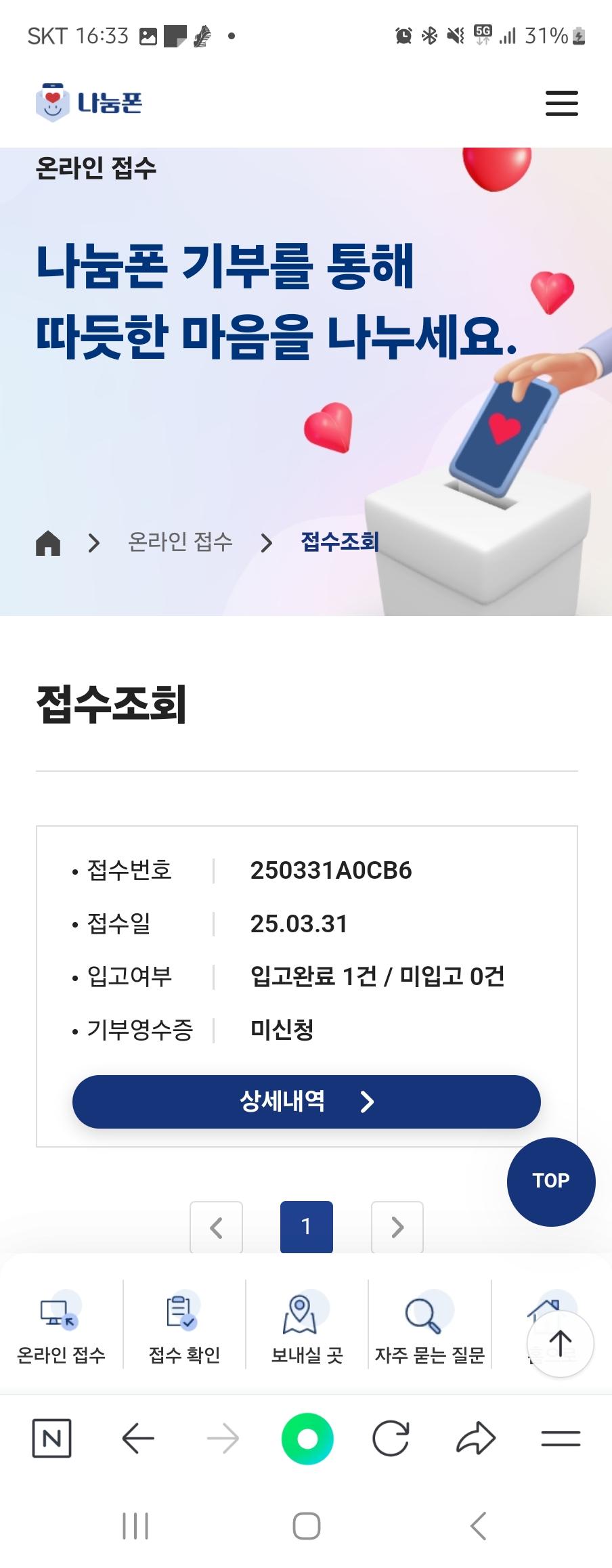
Task: Open 온라인 접수 shortcut
Action: click(x=61, y=1328)
